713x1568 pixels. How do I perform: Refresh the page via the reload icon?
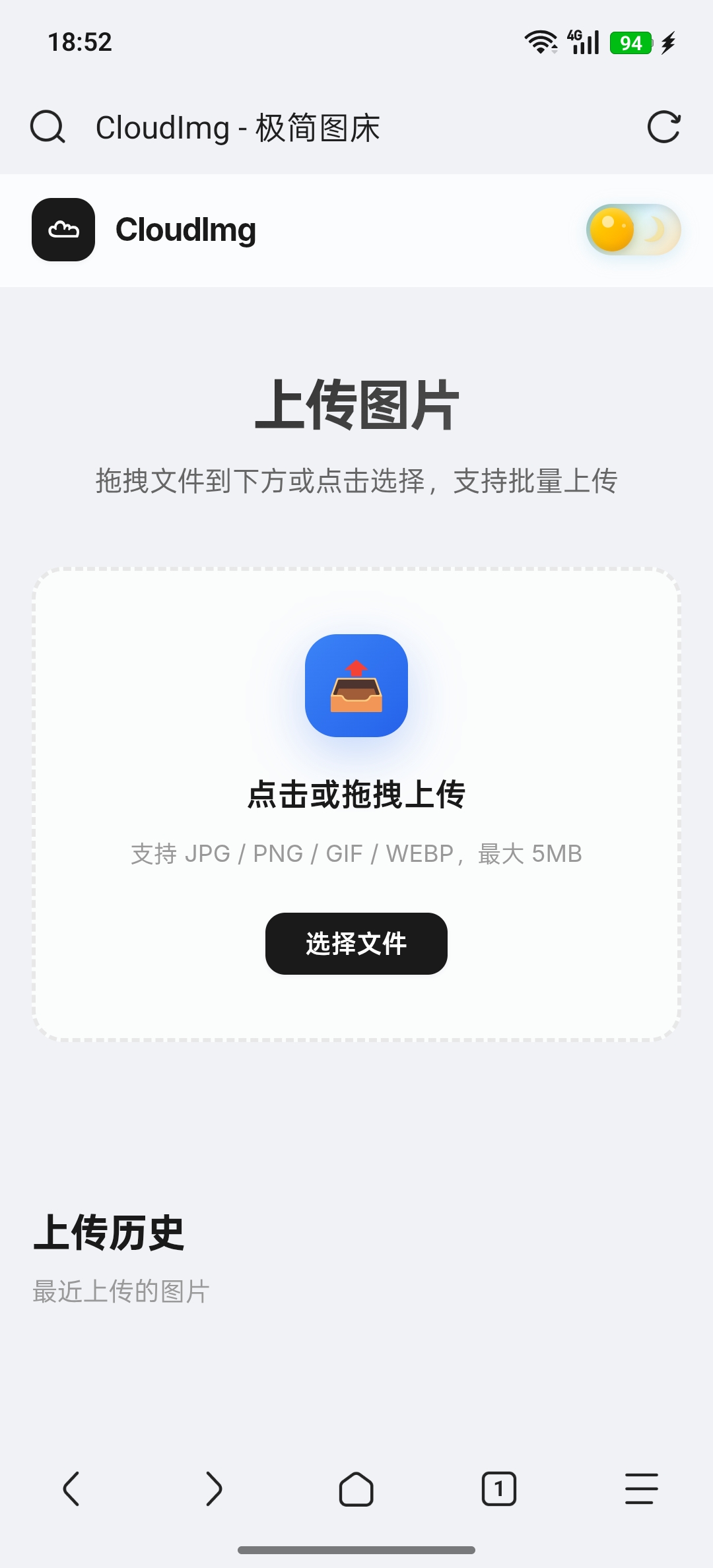point(664,127)
